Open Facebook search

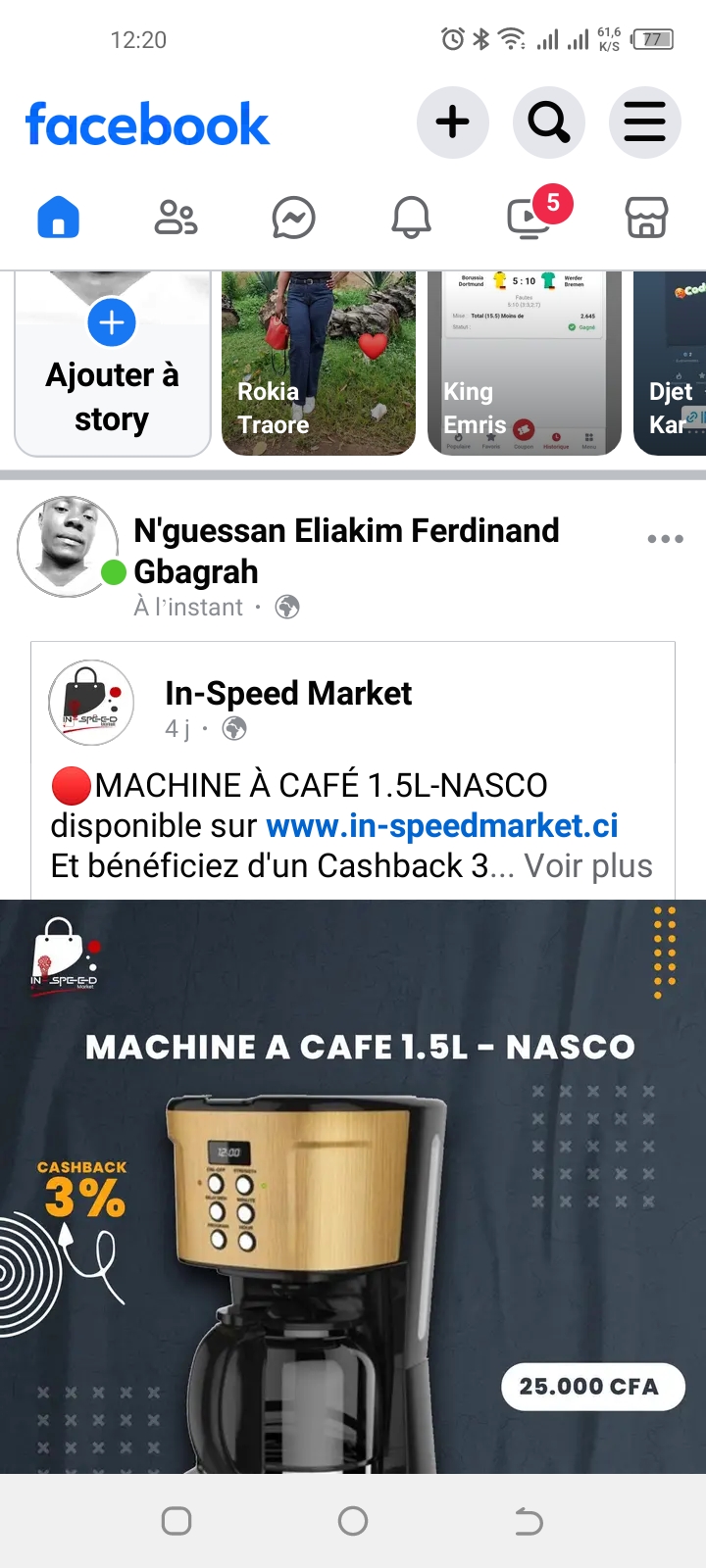pos(548,122)
